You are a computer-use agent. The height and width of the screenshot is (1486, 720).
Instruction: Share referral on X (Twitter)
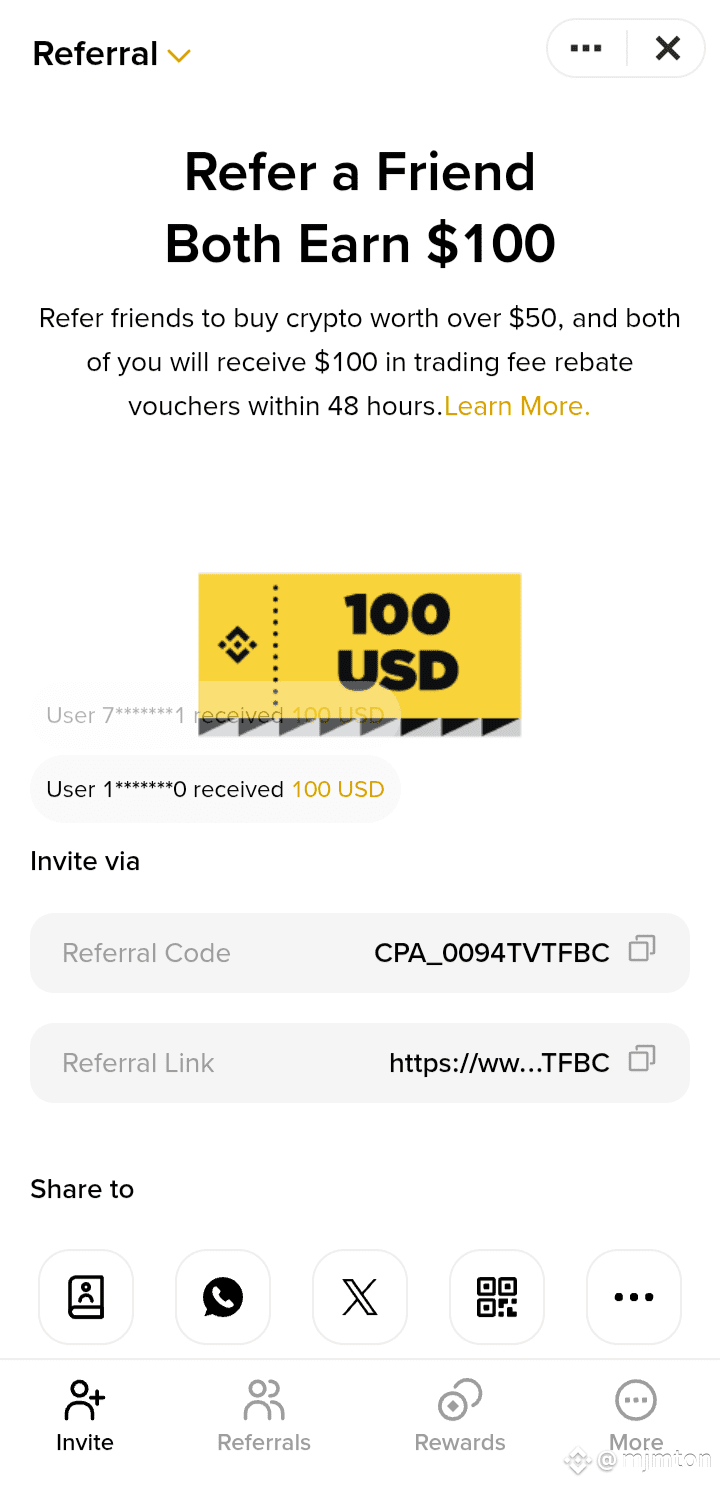click(x=359, y=1297)
